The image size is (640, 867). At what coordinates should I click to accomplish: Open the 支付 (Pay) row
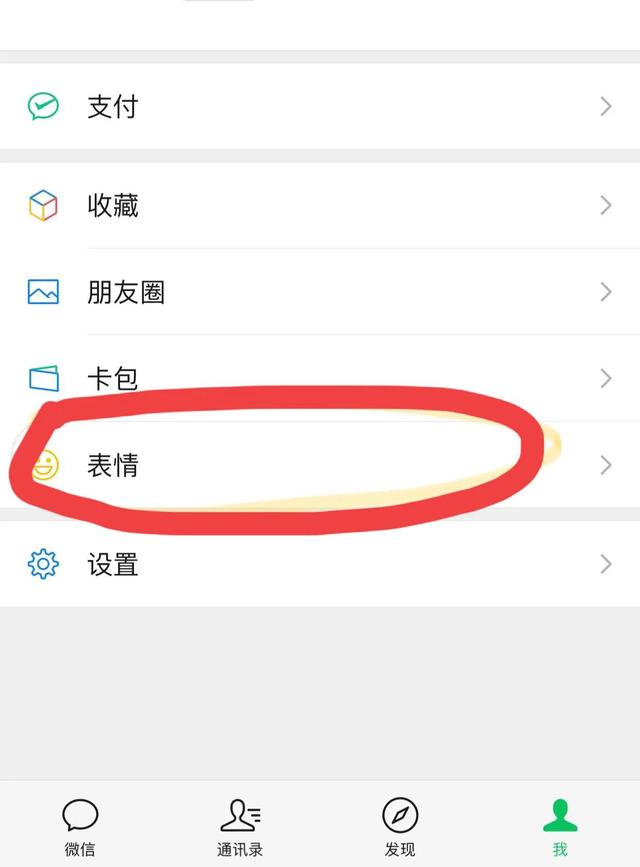320,107
